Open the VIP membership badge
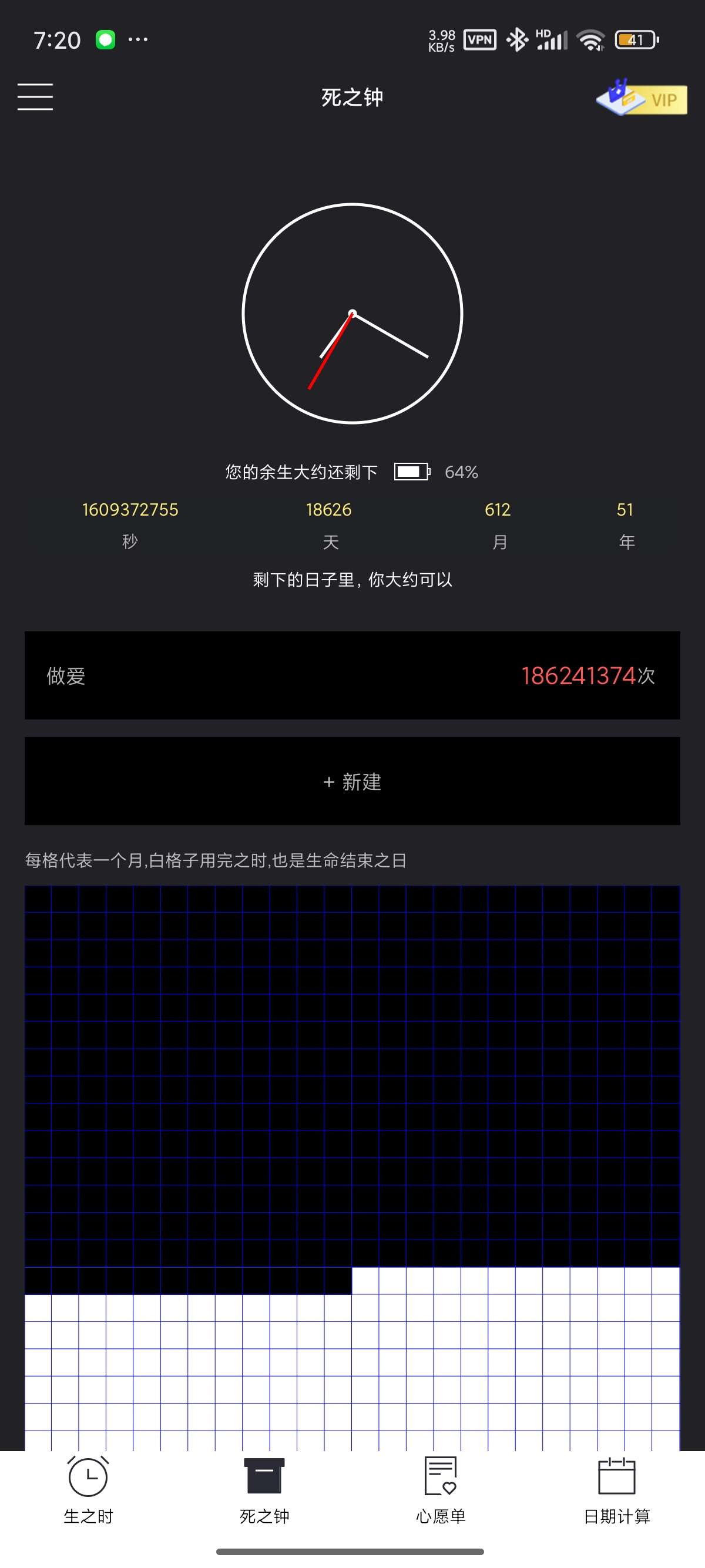The width and height of the screenshot is (705, 1568). tap(642, 98)
